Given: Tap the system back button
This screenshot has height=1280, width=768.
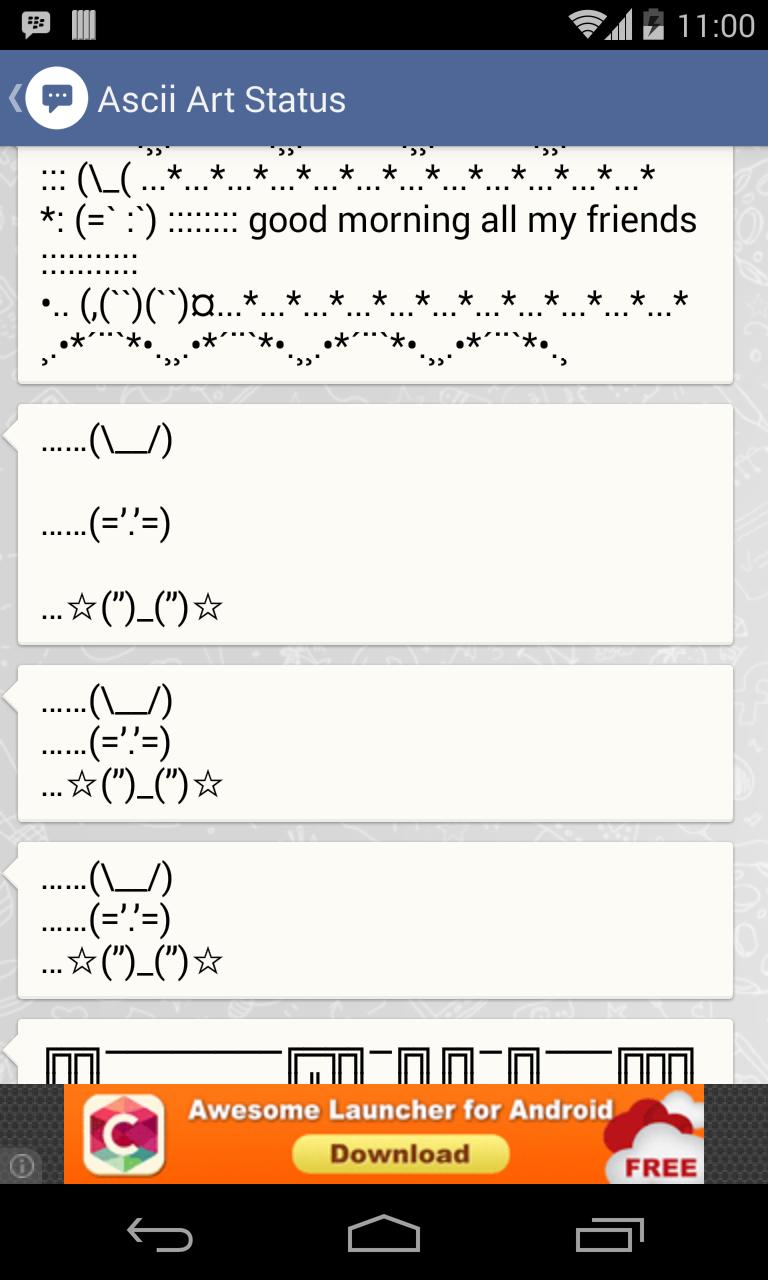Looking at the screenshot, I should (x=159, y=1233).
